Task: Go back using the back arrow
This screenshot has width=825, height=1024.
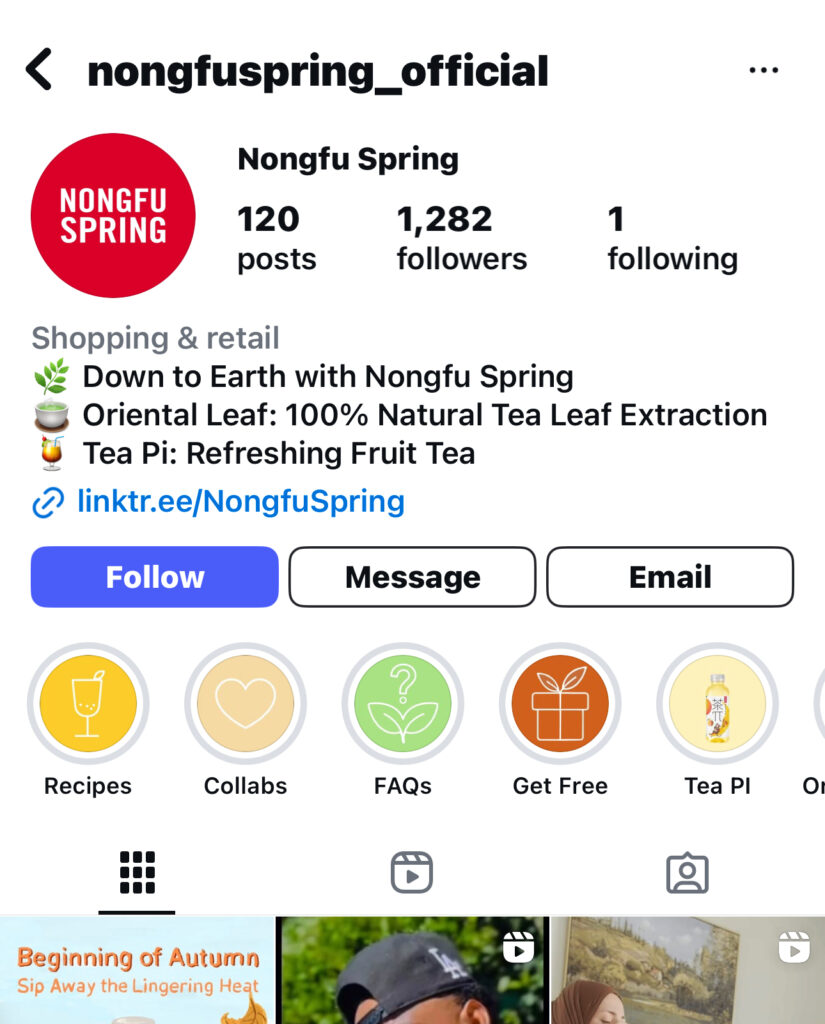Action: pyautogui.click(x=39, y=71)
